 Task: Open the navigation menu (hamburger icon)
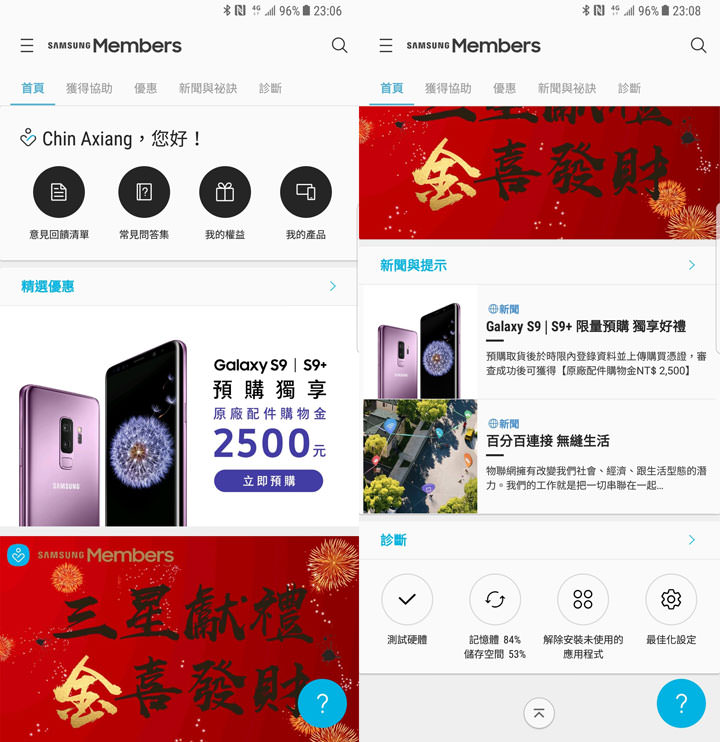[25, 45]
